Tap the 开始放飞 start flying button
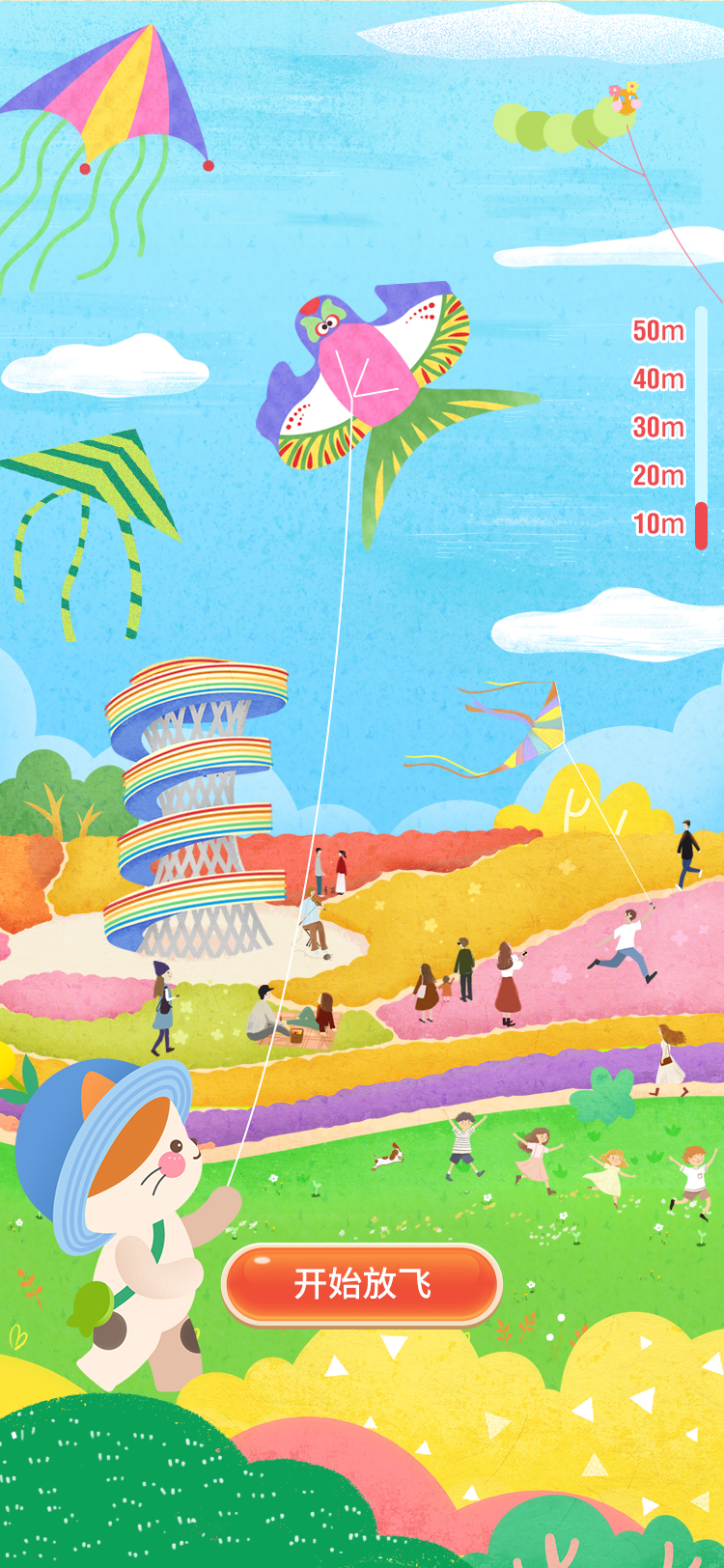Viewport: 724px width, 1568px height. pos(362,1284)
